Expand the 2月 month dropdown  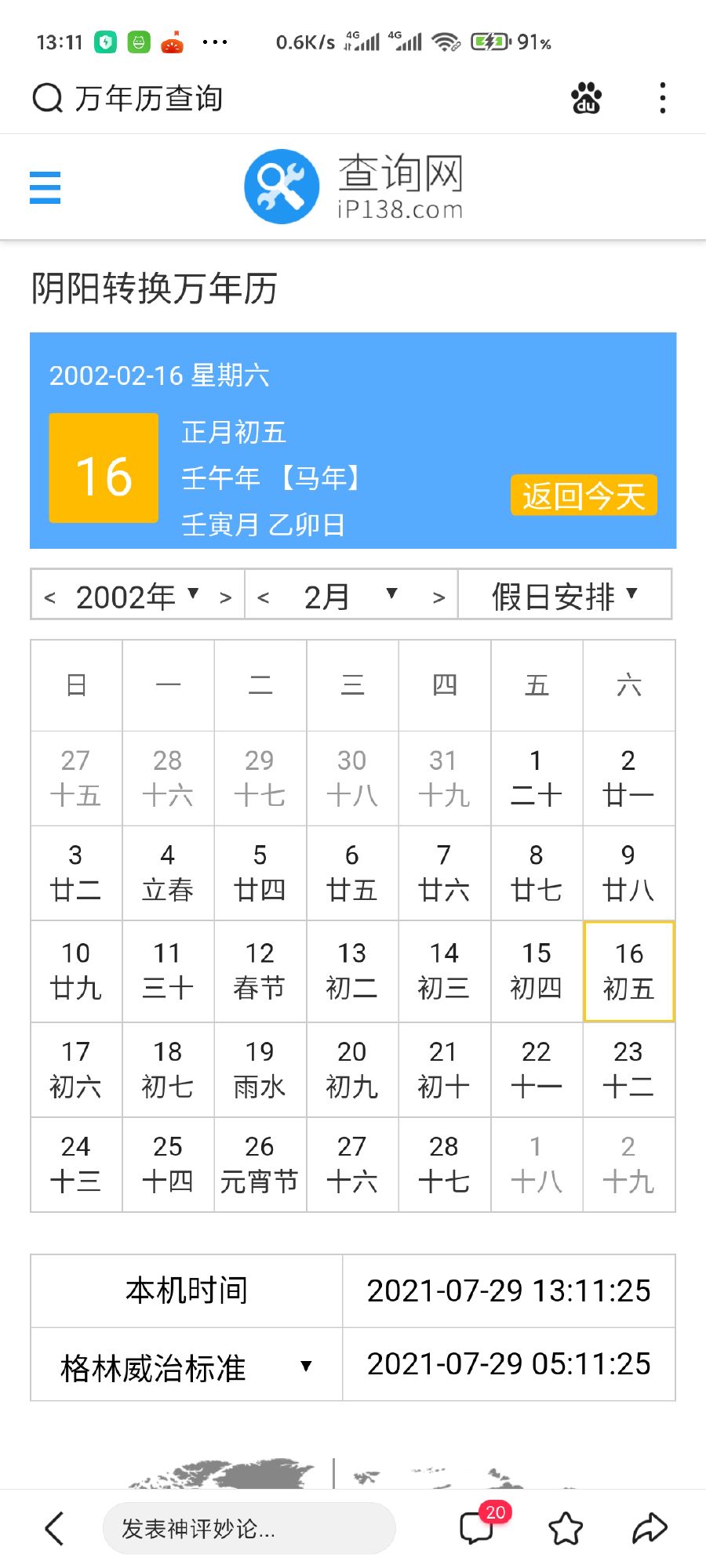[351, 597]
